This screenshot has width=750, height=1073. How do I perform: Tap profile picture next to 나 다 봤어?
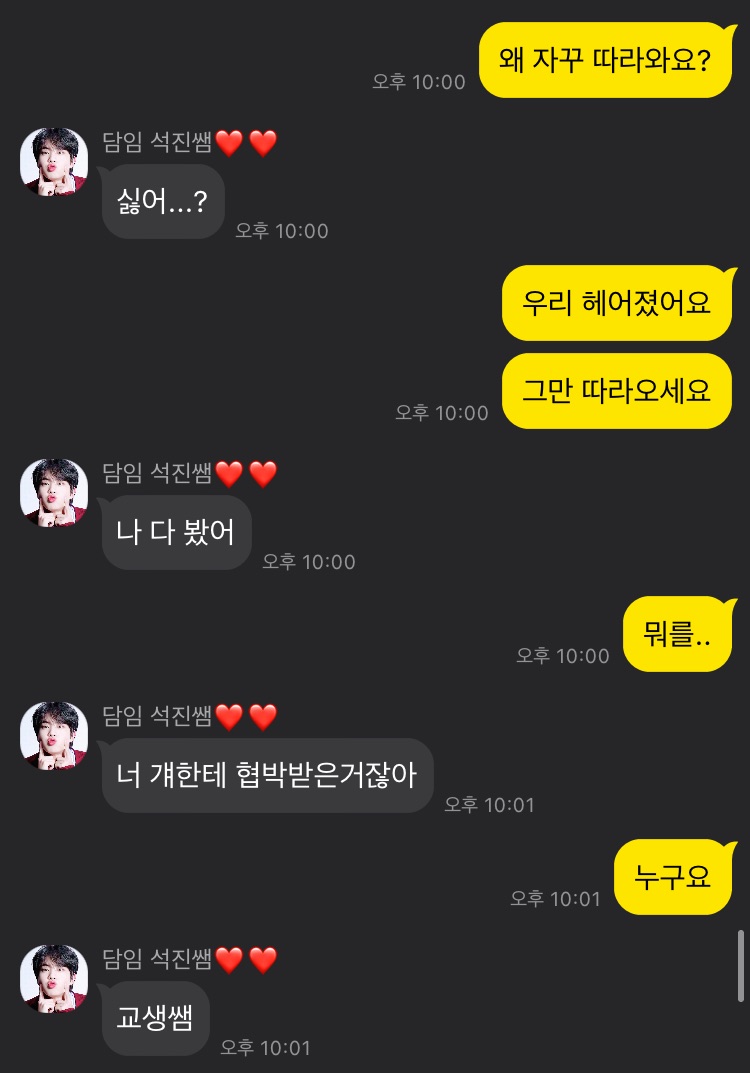click(x=54, y=493)
